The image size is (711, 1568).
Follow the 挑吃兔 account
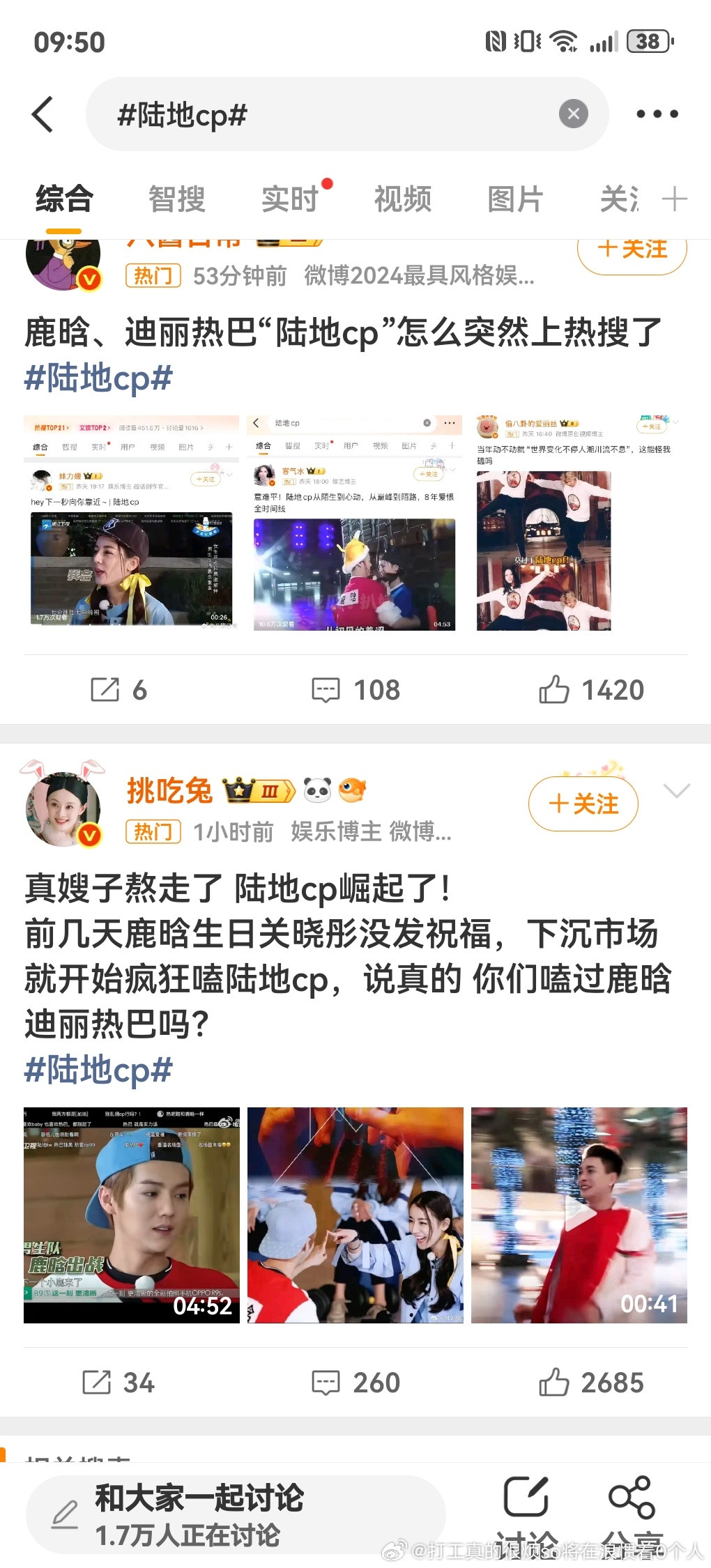[x=583, y=804]
